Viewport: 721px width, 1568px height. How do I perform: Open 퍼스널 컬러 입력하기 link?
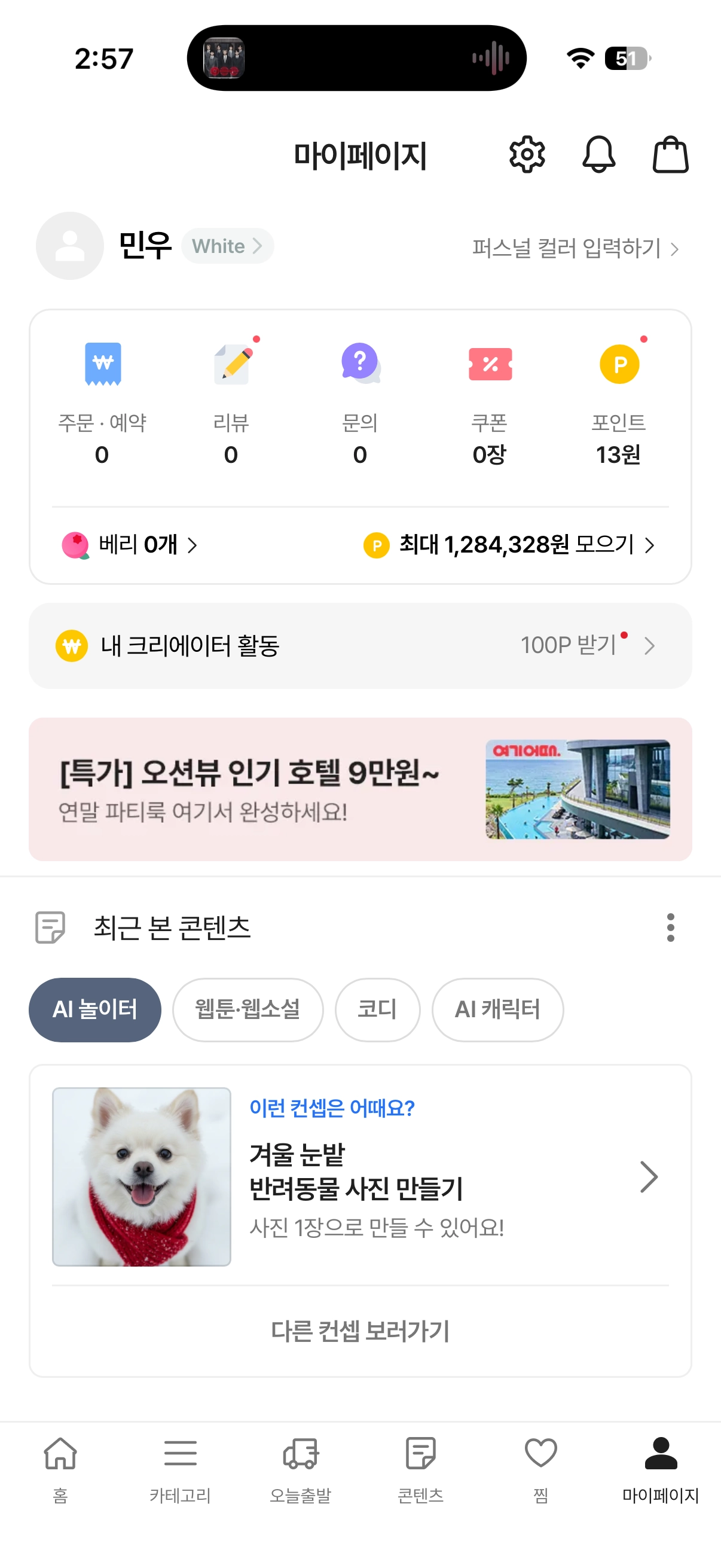(575, 248)
